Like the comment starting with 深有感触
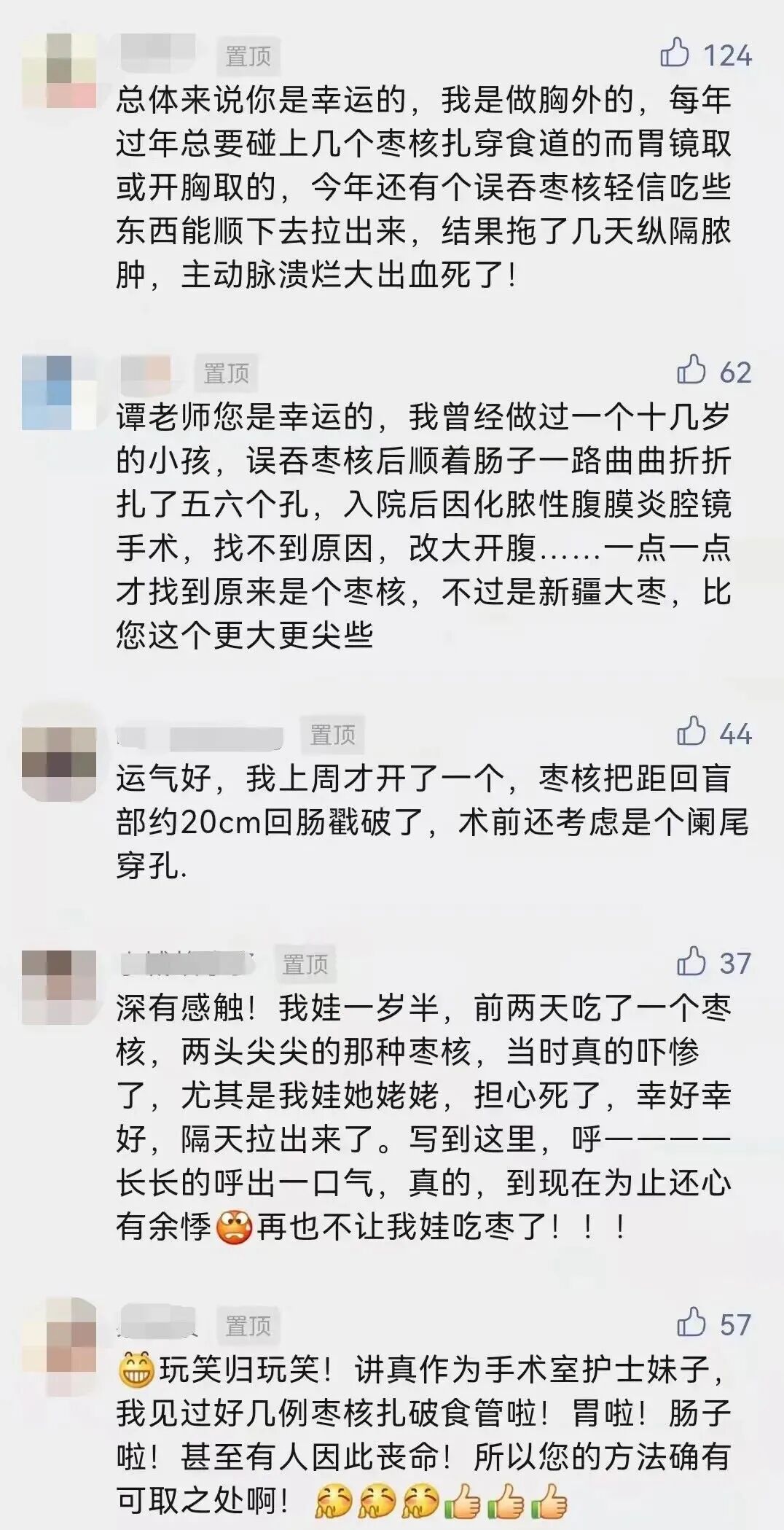 coord(691,961)
